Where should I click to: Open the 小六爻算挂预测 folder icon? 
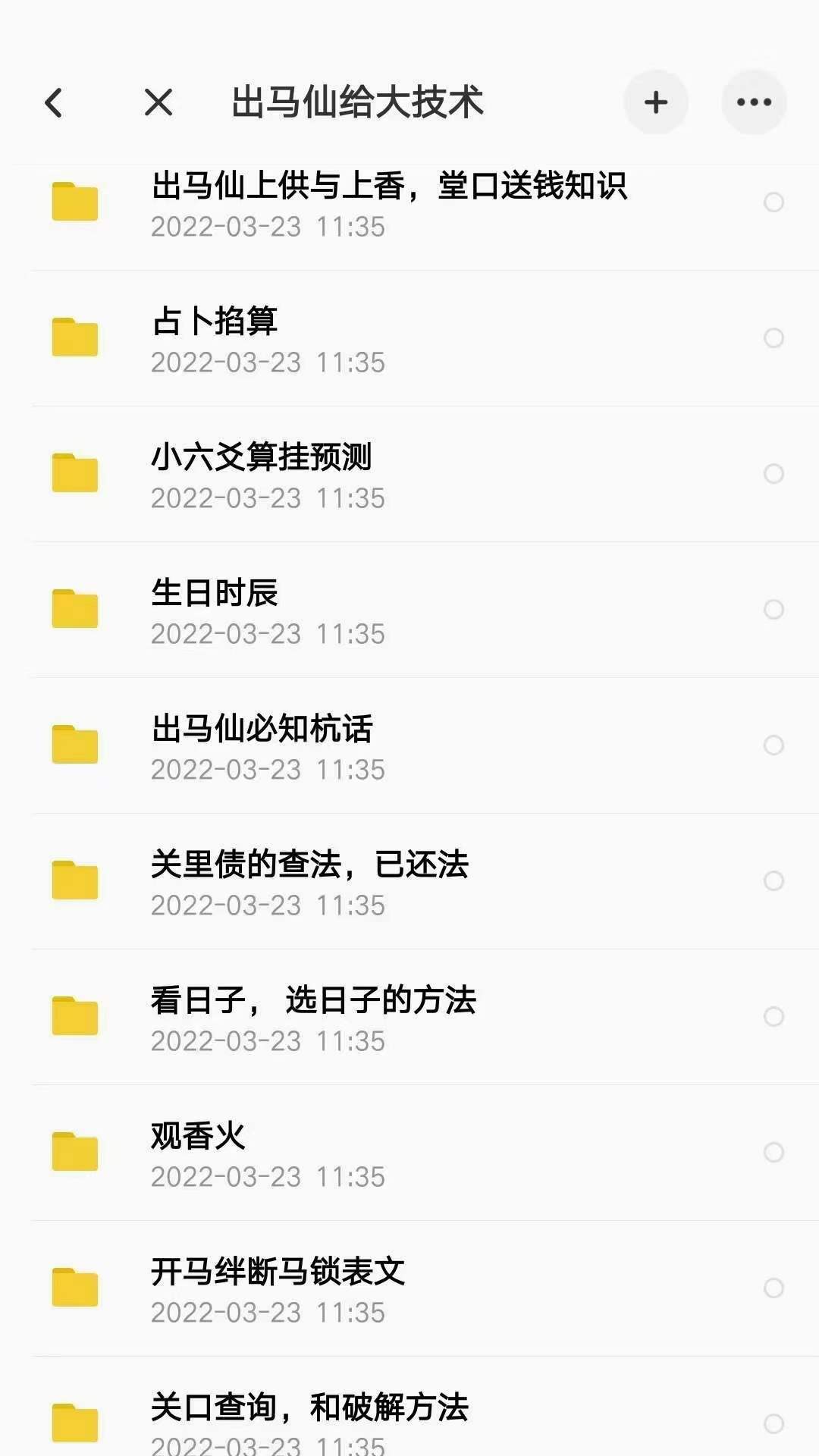point(74,473)
